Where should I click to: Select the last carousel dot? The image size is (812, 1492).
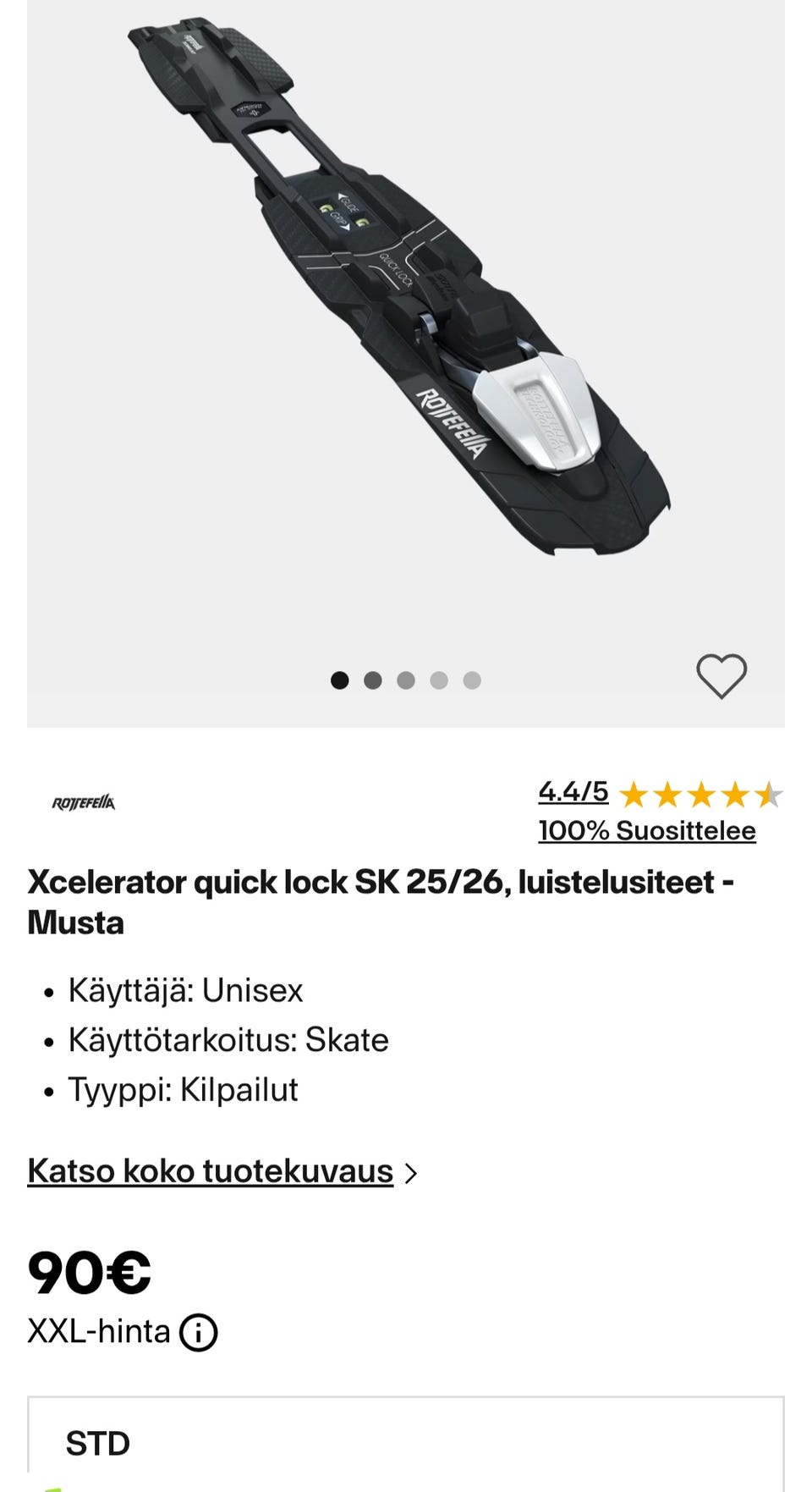tap(472, 680)
